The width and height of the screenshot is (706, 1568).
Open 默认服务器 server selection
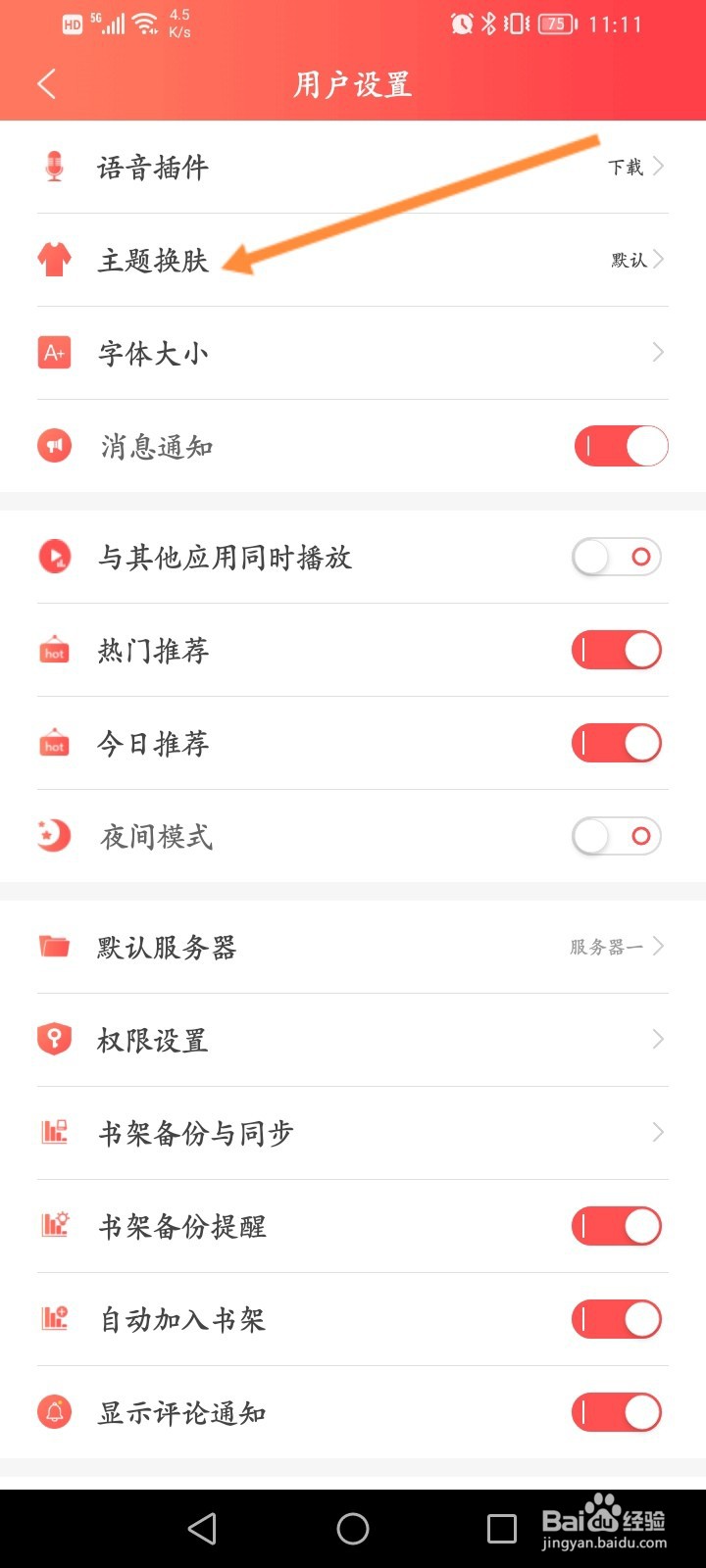click(353, 947)
